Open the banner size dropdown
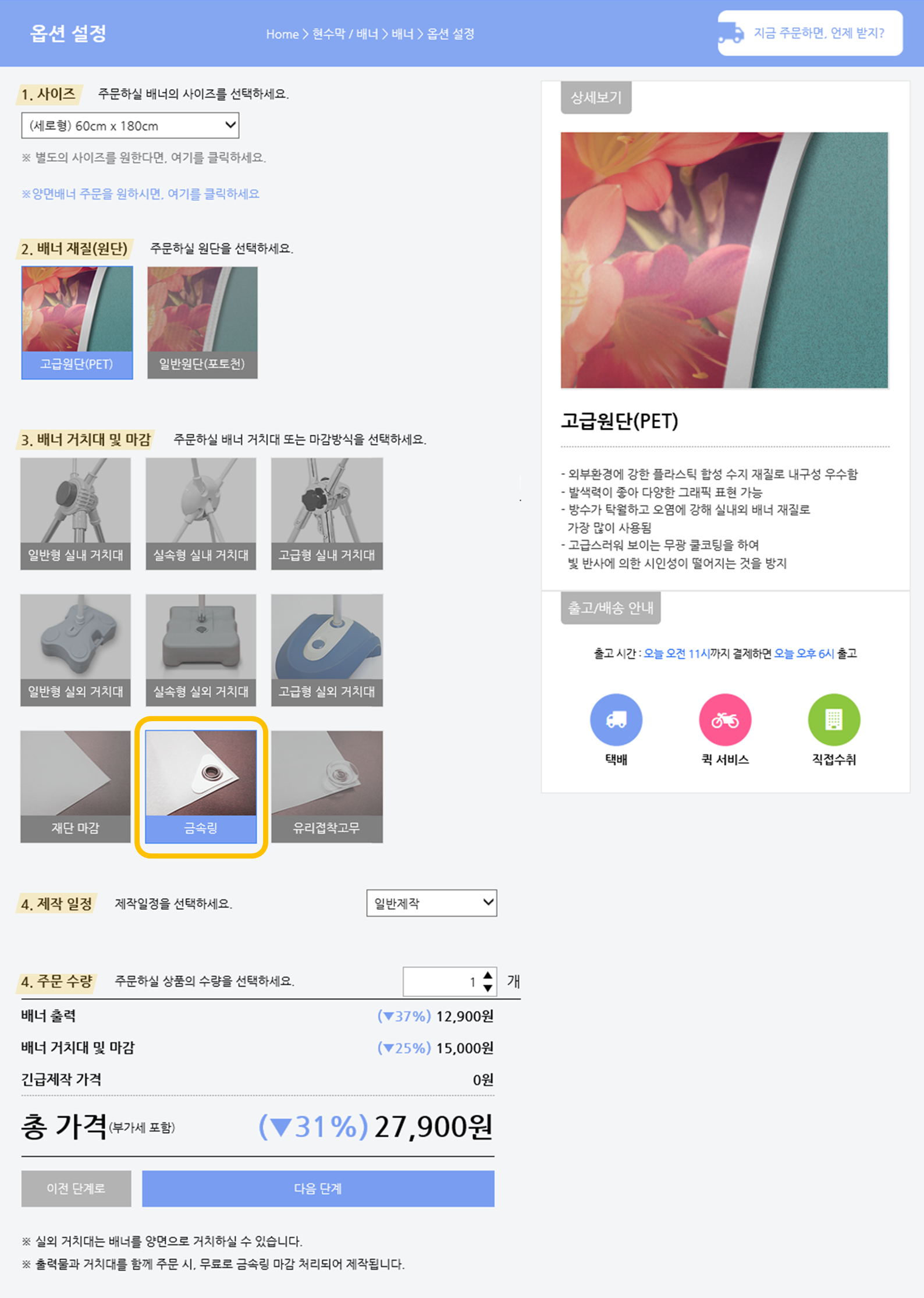Screen dimensions: 924x1298 coord(130,126)
